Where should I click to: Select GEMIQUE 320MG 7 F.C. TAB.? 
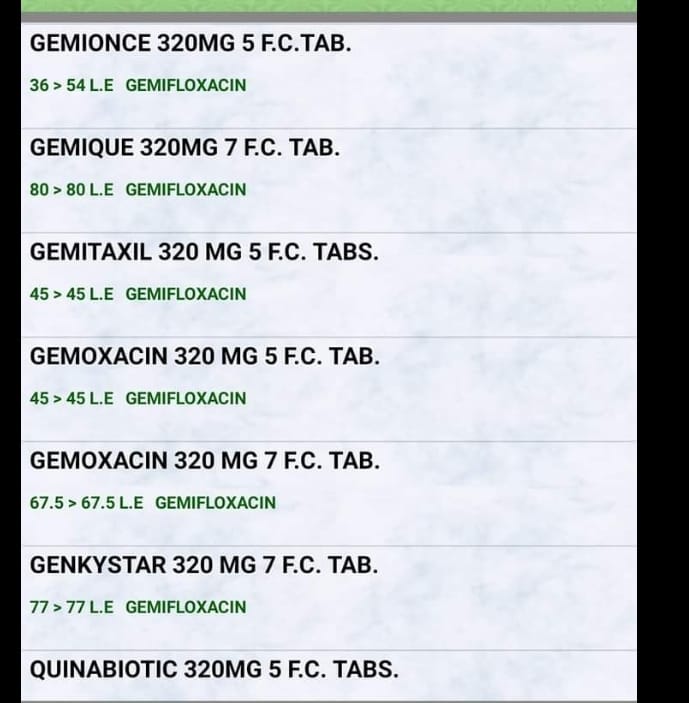[185, 149]
